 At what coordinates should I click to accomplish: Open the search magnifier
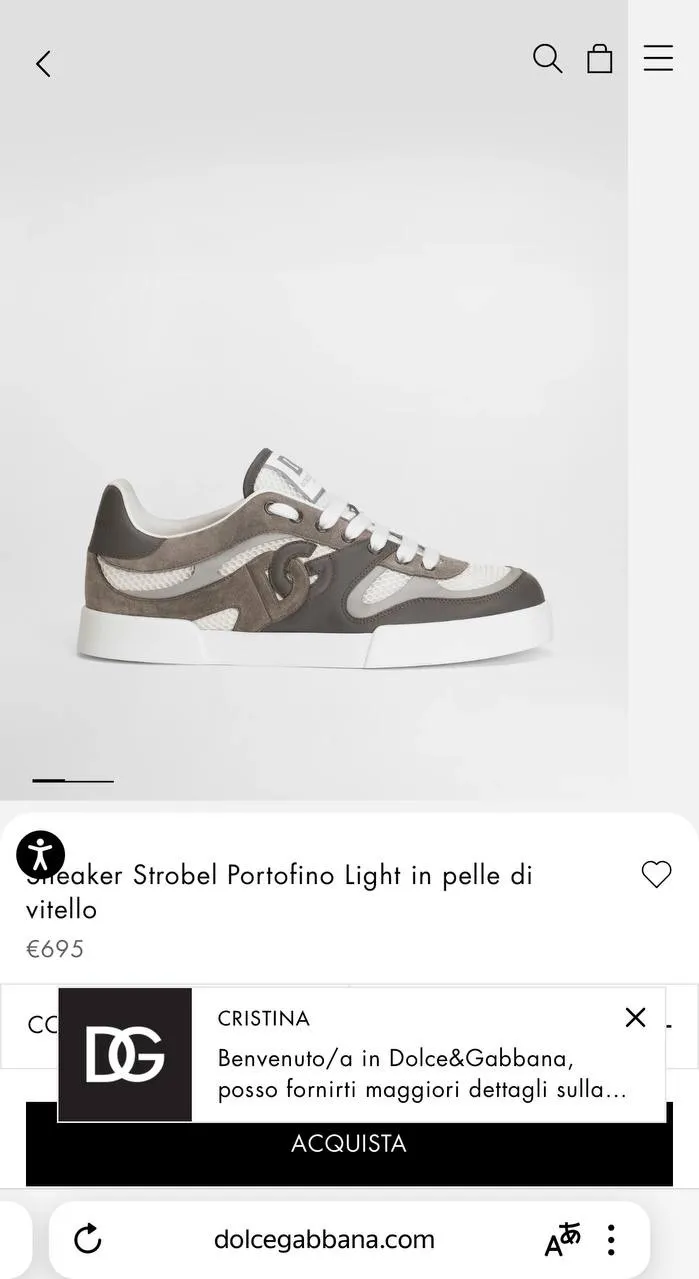pyautogui.click(x=547, y=59)
